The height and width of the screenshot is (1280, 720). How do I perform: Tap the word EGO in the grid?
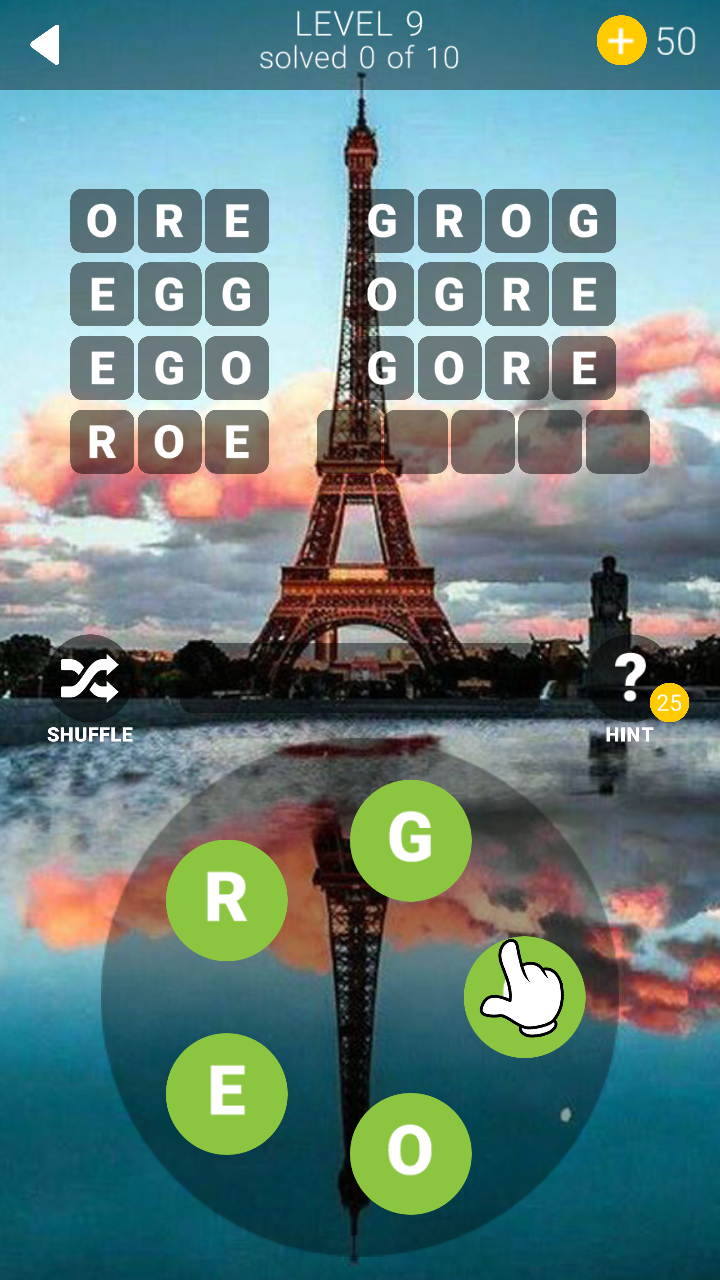pos(168,368)
